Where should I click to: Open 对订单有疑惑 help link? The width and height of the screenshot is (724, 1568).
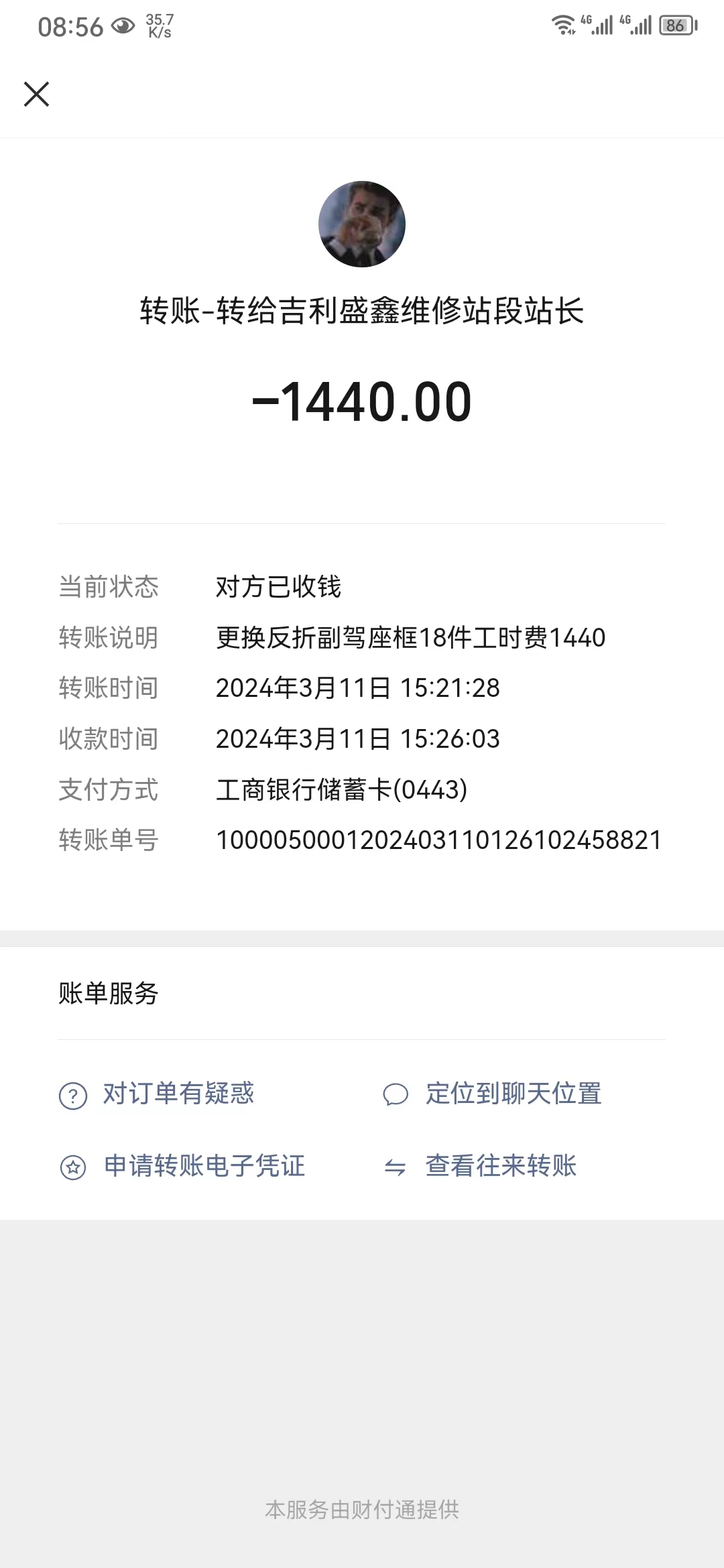[x=157, y=1094]
